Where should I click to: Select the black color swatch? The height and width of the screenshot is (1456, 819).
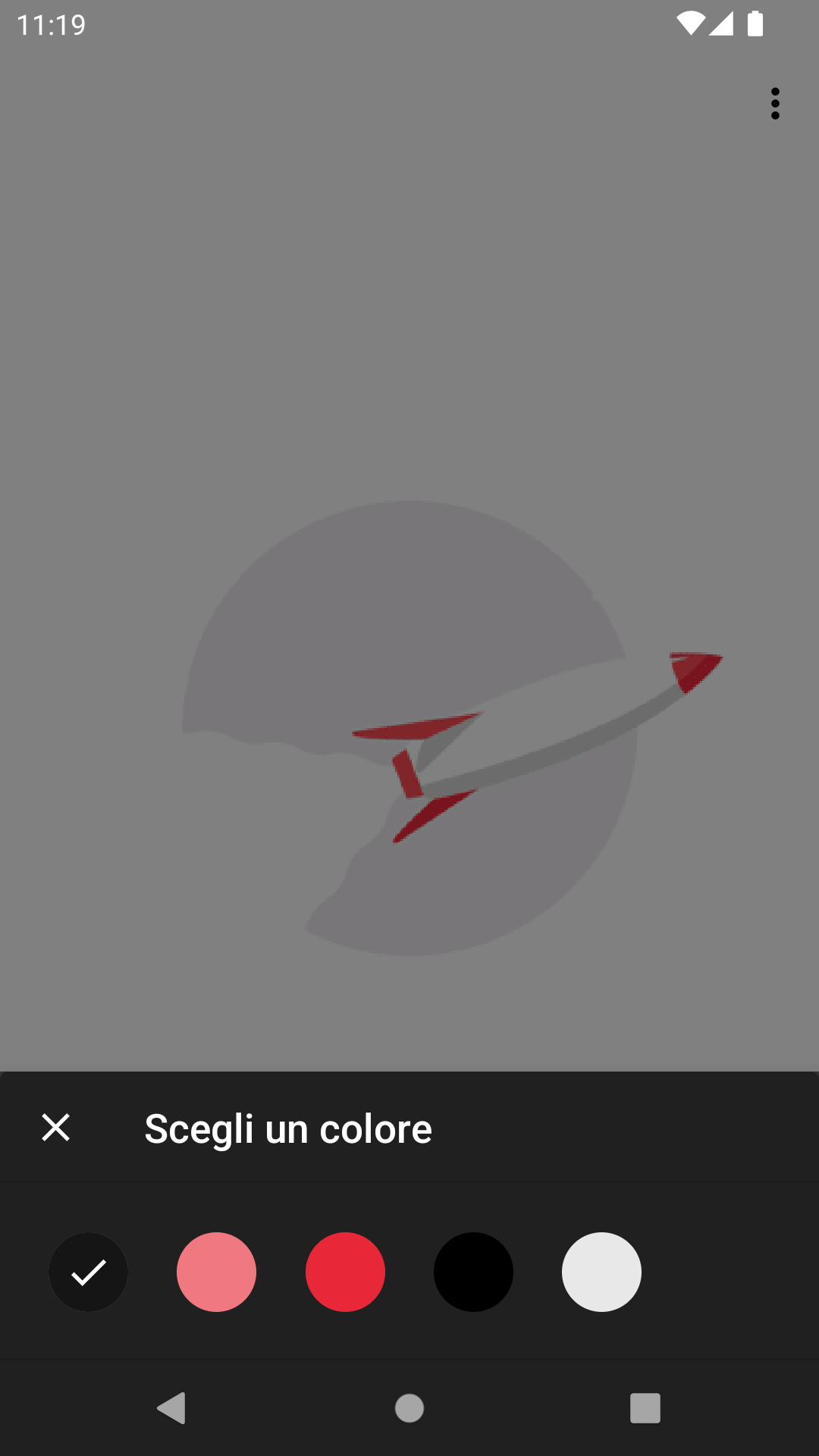473,1272
